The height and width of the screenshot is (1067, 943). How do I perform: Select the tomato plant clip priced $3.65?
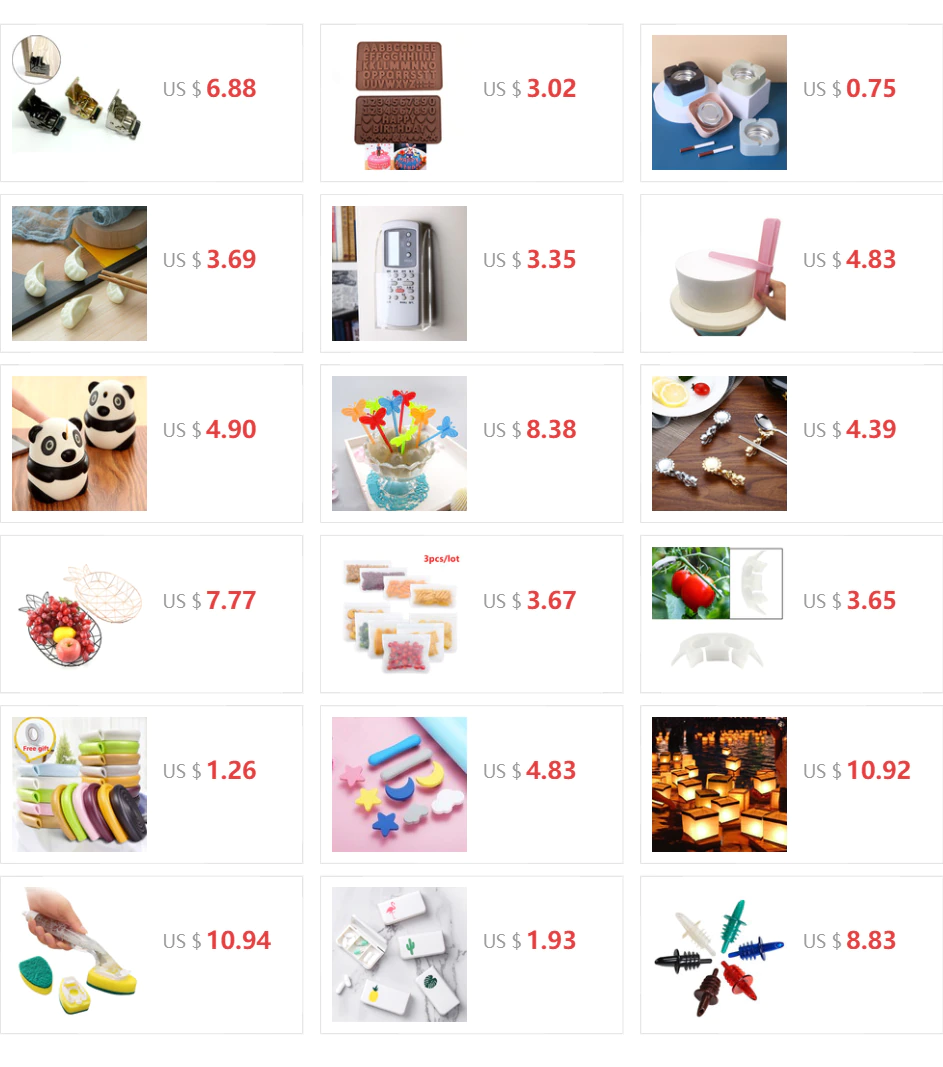(719, 613)
